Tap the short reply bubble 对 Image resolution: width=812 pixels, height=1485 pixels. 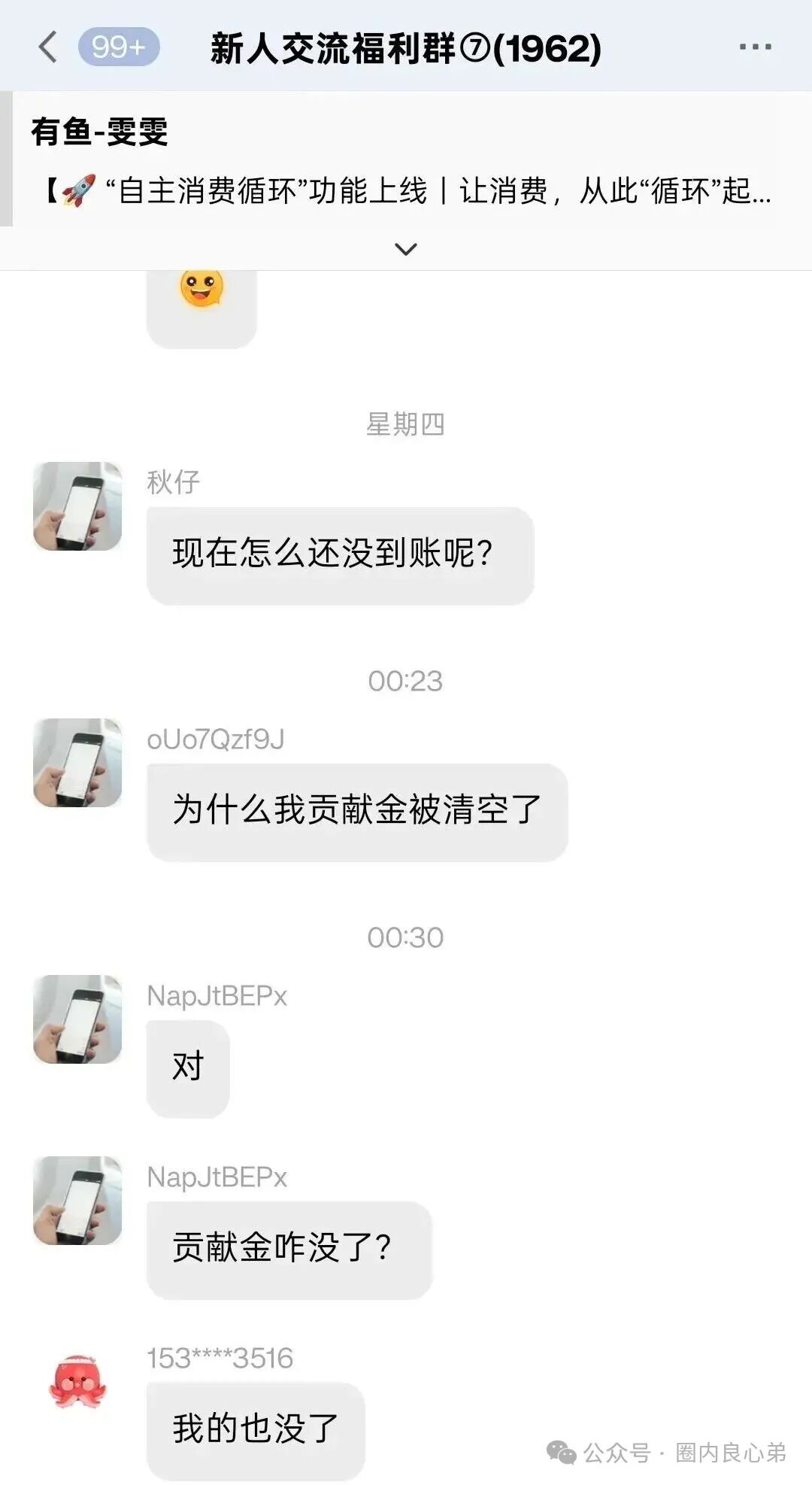tap(188, 1068)
